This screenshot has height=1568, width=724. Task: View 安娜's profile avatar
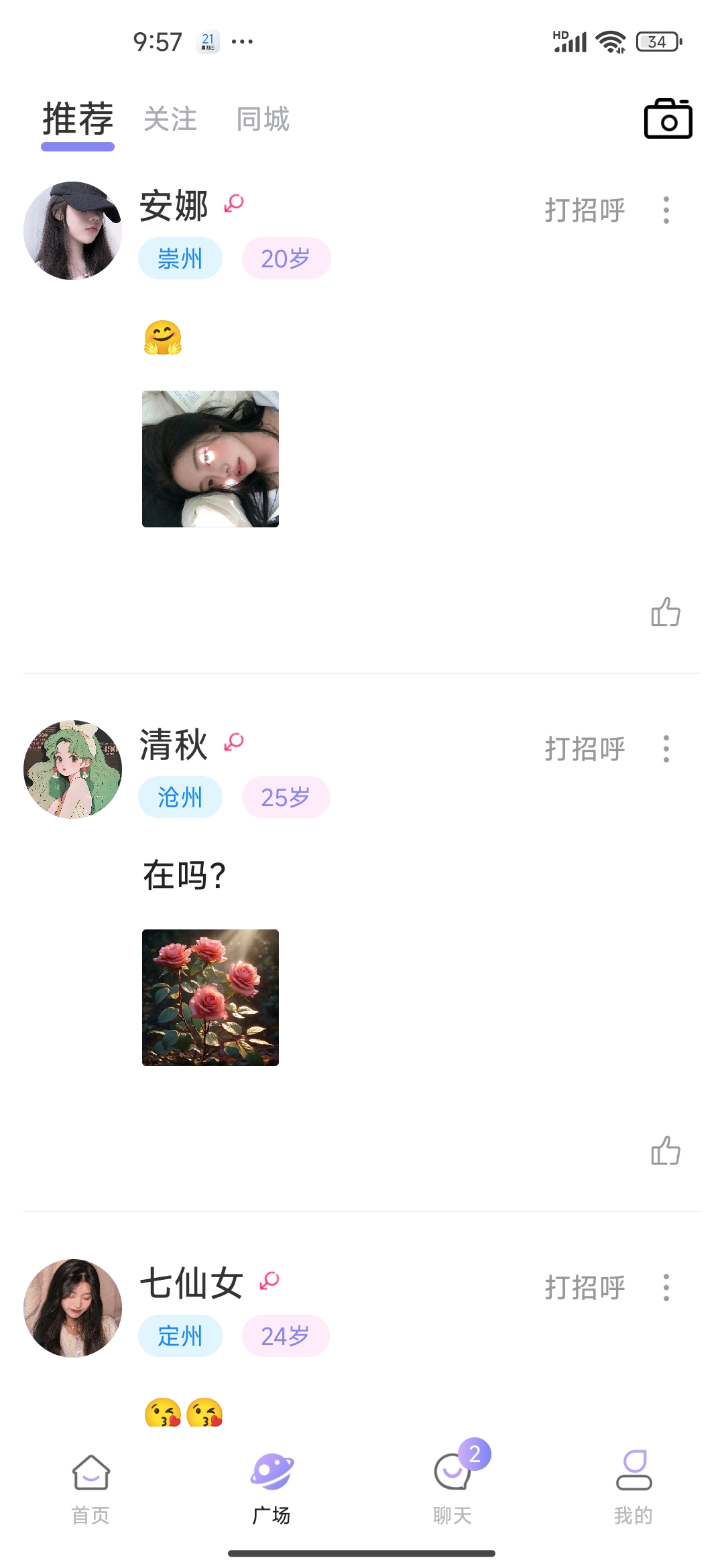(73, 231)
